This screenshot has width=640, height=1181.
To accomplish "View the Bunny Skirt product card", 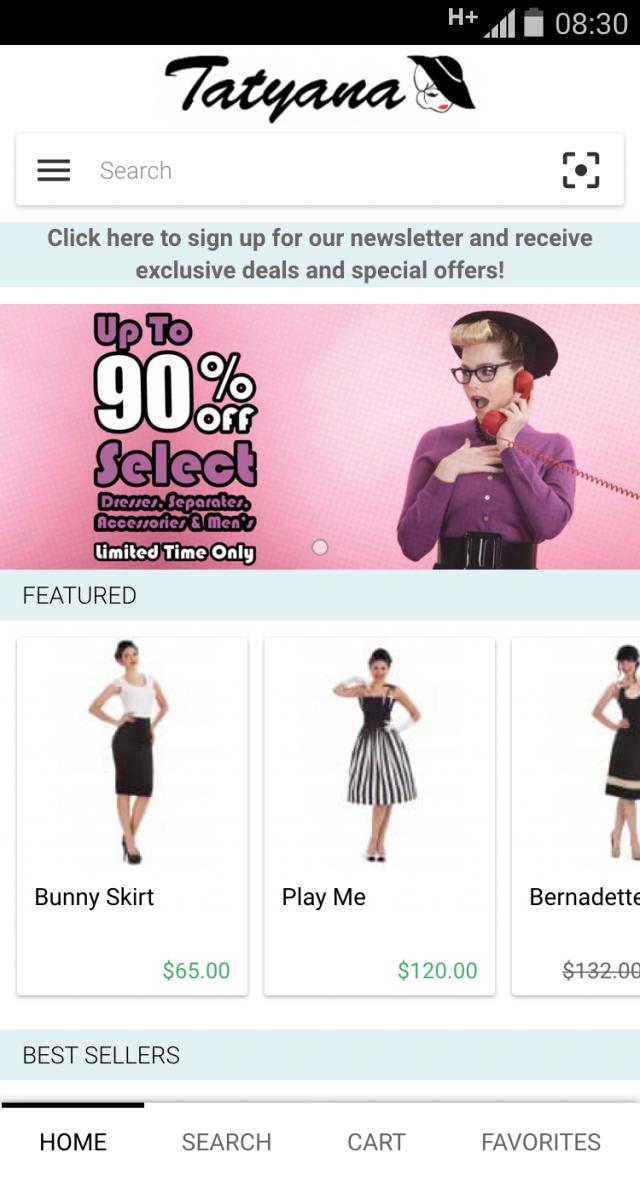I will [132, 815].
